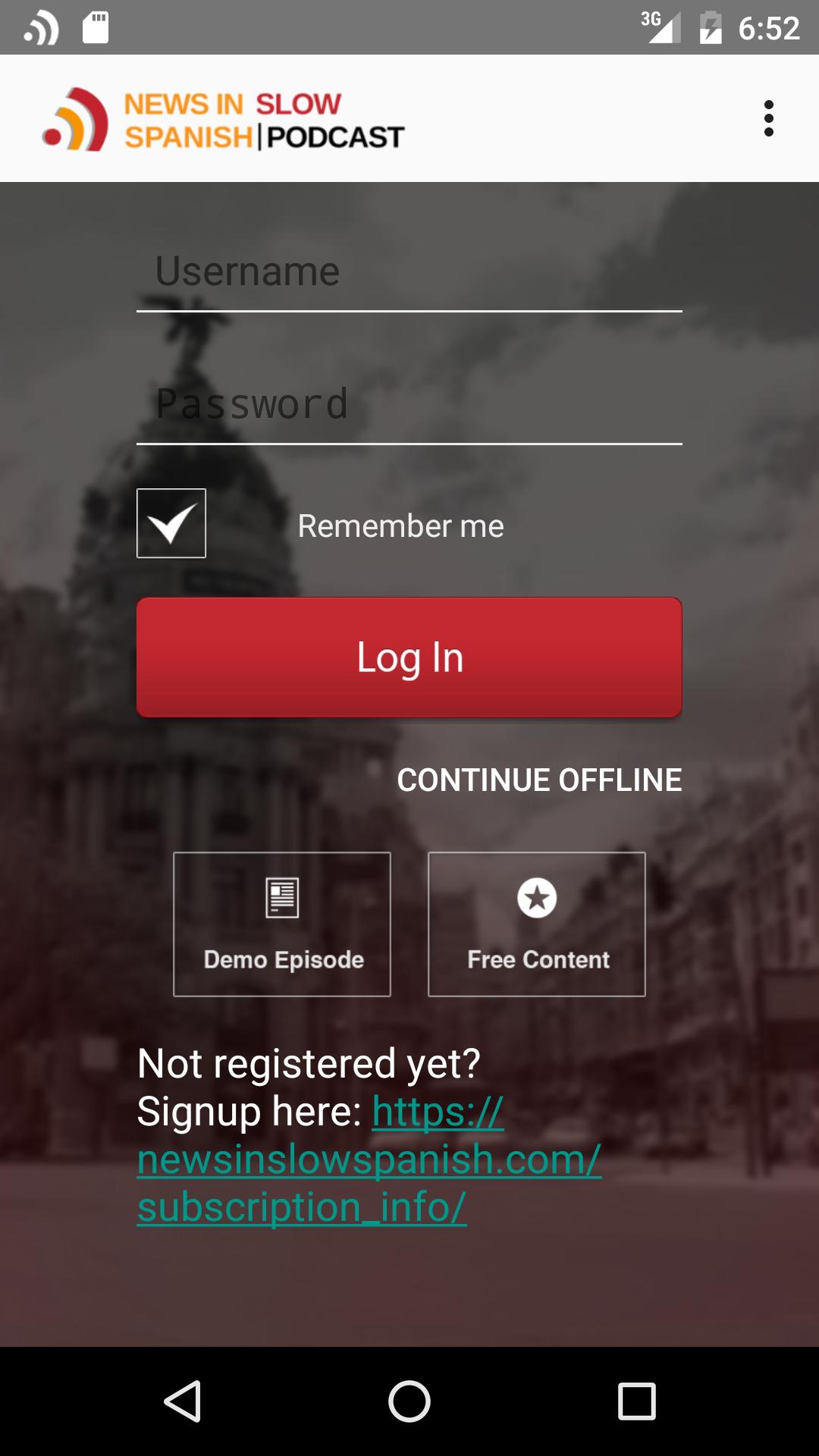Open the newsinslowspanish.com signup link
The width and height of the screenshot is (819, 1456).
coord(369,1160)
